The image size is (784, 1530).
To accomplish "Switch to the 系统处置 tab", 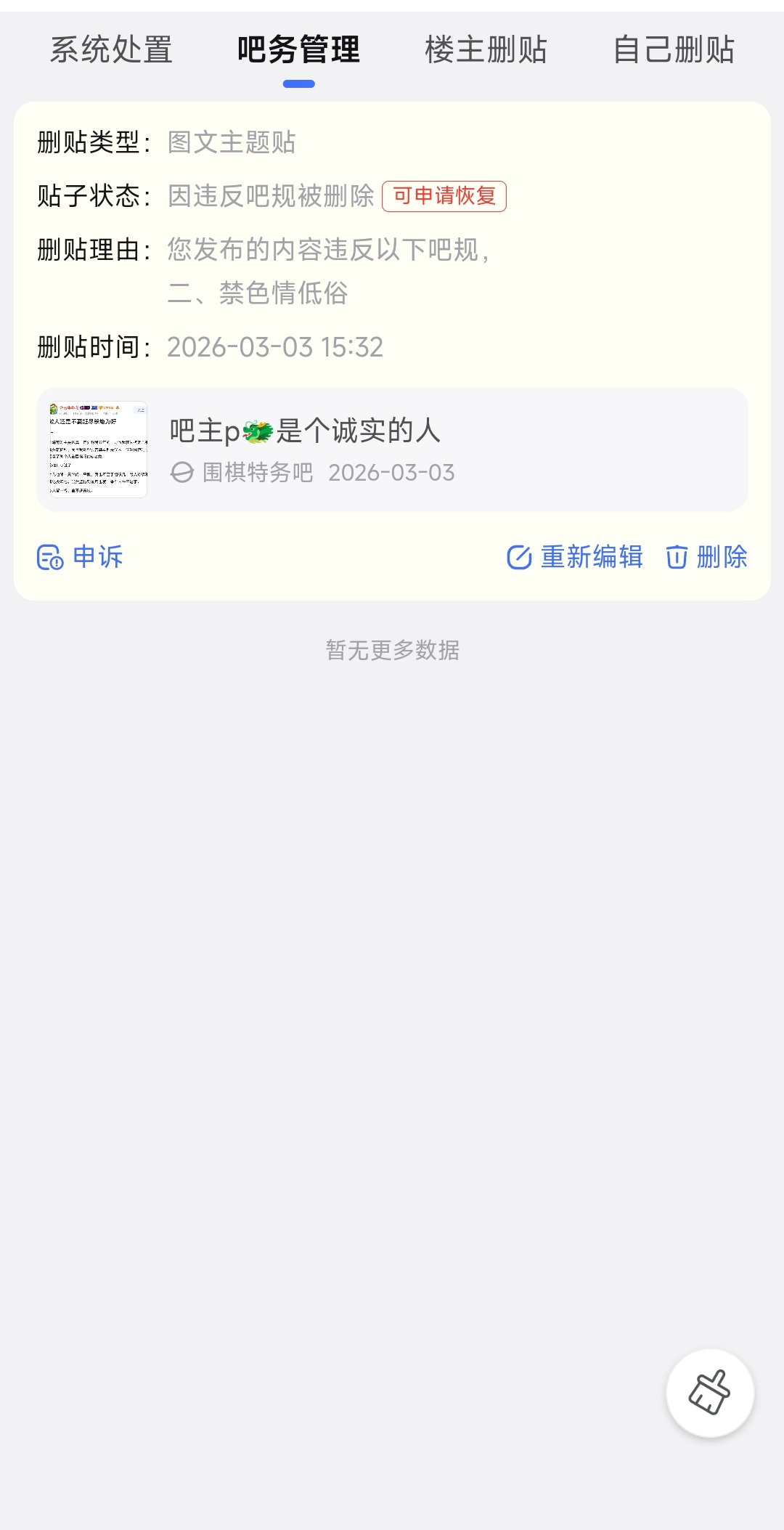I will (111, 50).
